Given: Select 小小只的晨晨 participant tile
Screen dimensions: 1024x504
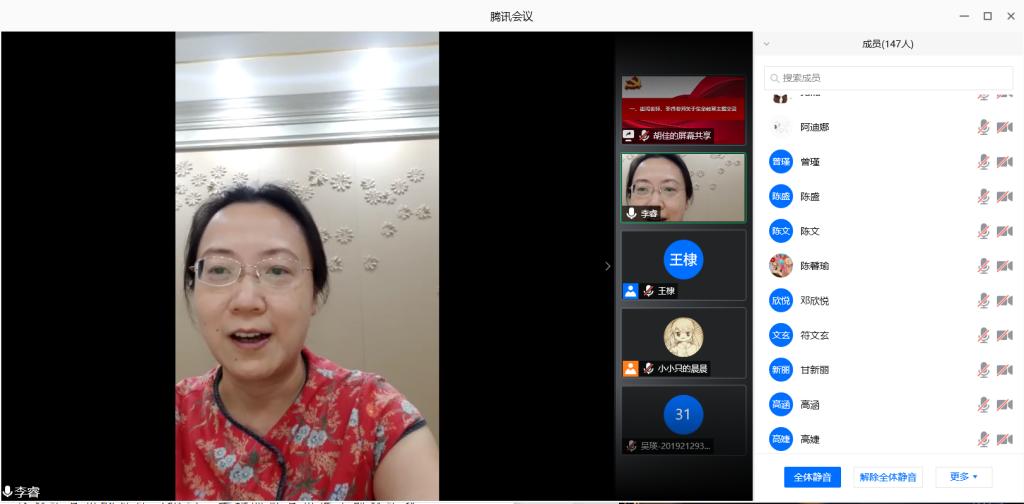Looking at the screenshot, I should tap(683, 342).
